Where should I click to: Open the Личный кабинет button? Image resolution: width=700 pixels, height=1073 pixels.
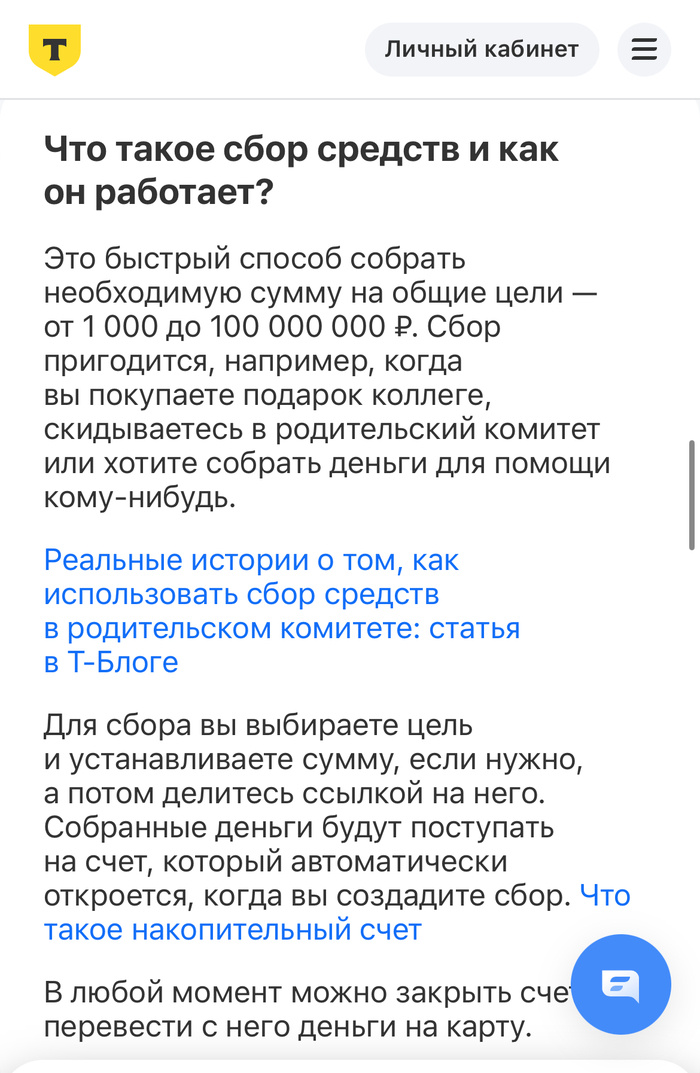pyautogui.click(x=481, y=49)
